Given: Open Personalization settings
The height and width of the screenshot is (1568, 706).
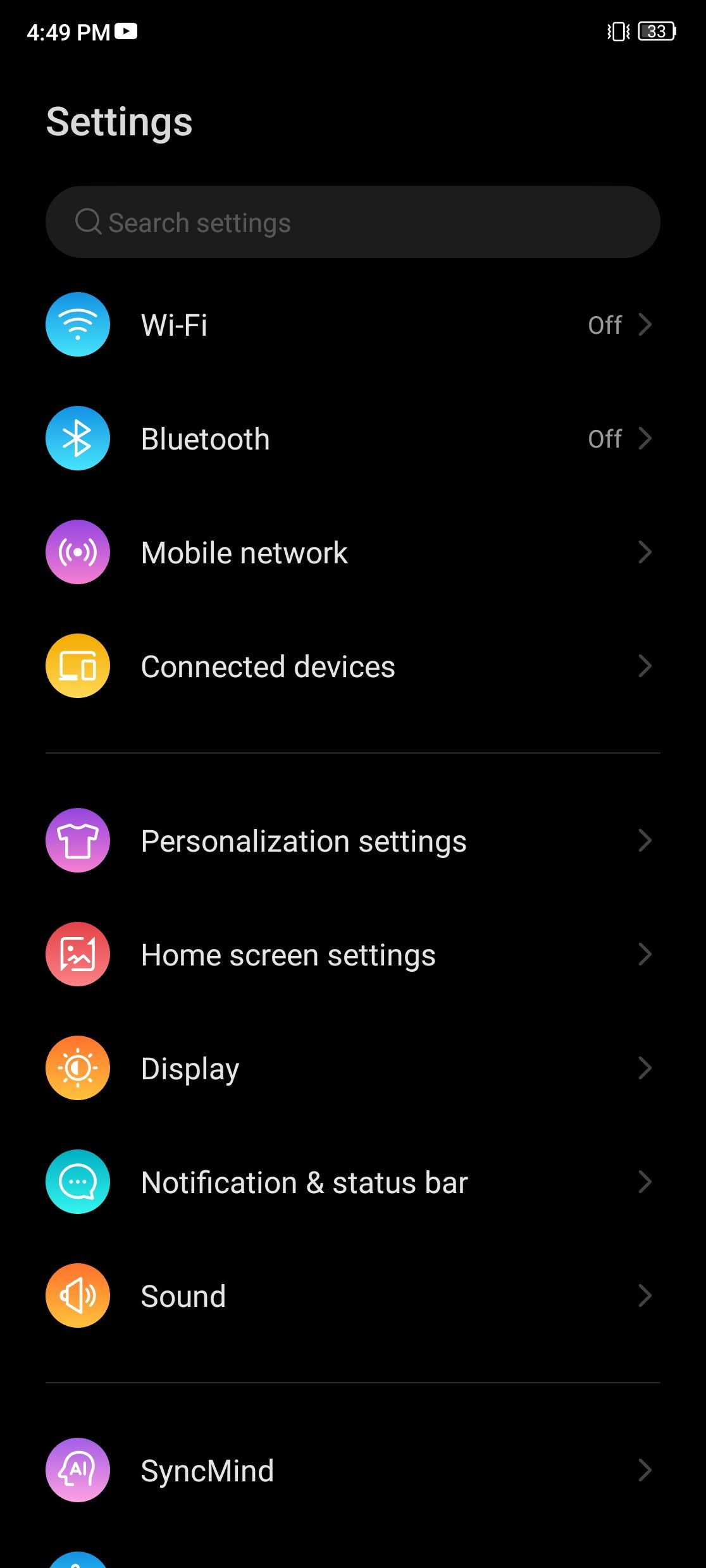Looking at the screenshot, I should [x=352, y=841].
